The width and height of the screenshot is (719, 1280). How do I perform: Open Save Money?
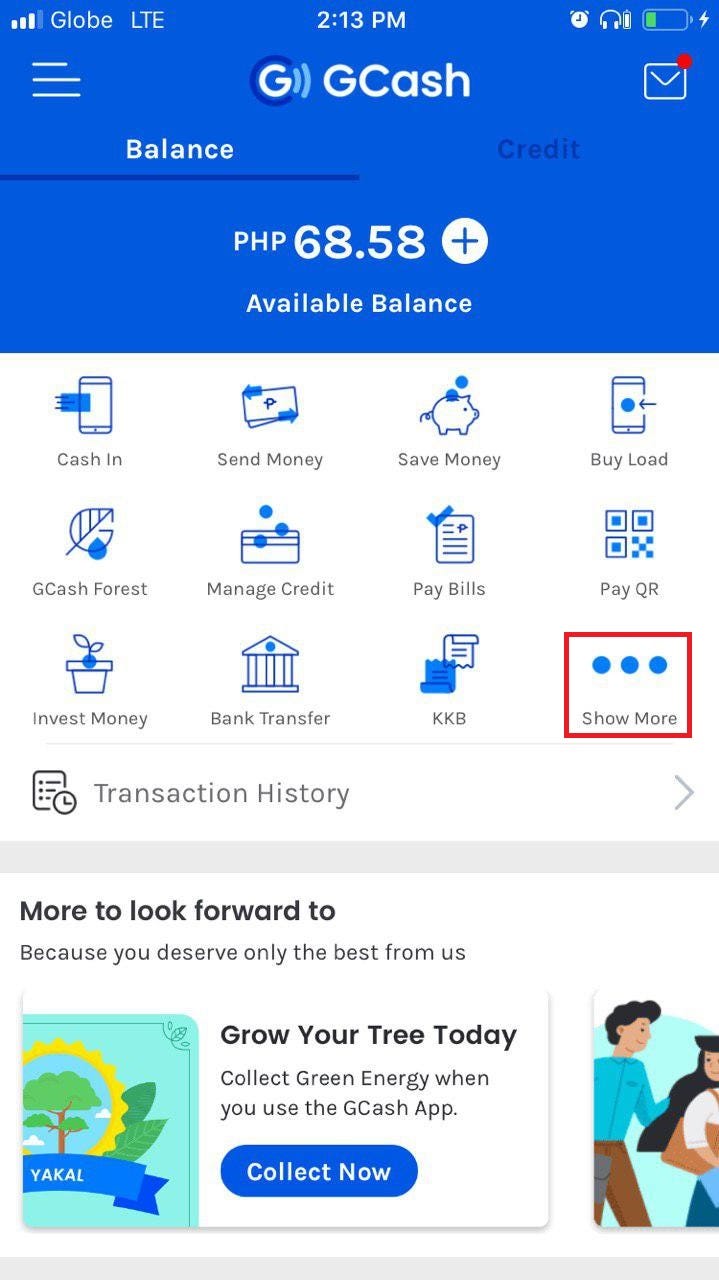pos(449,422)
